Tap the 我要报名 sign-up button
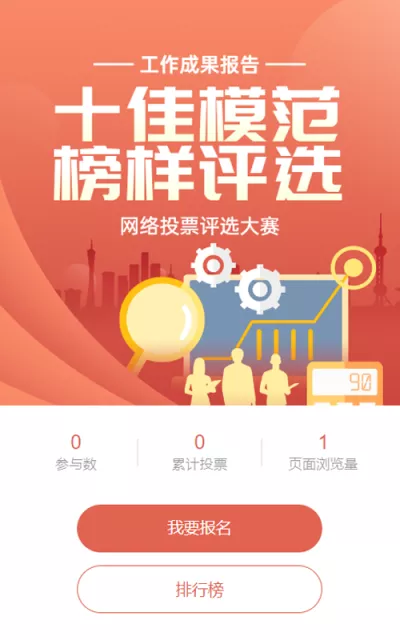 click(x=200, y=528)
